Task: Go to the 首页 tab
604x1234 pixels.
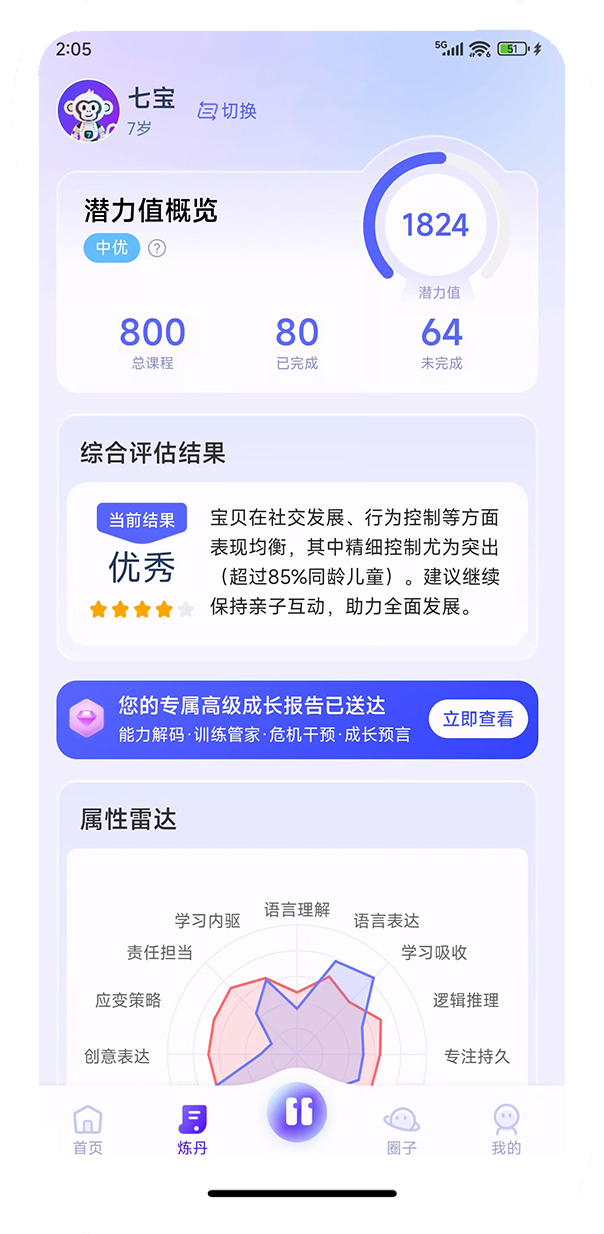Action: click(x=88, y=1130)
